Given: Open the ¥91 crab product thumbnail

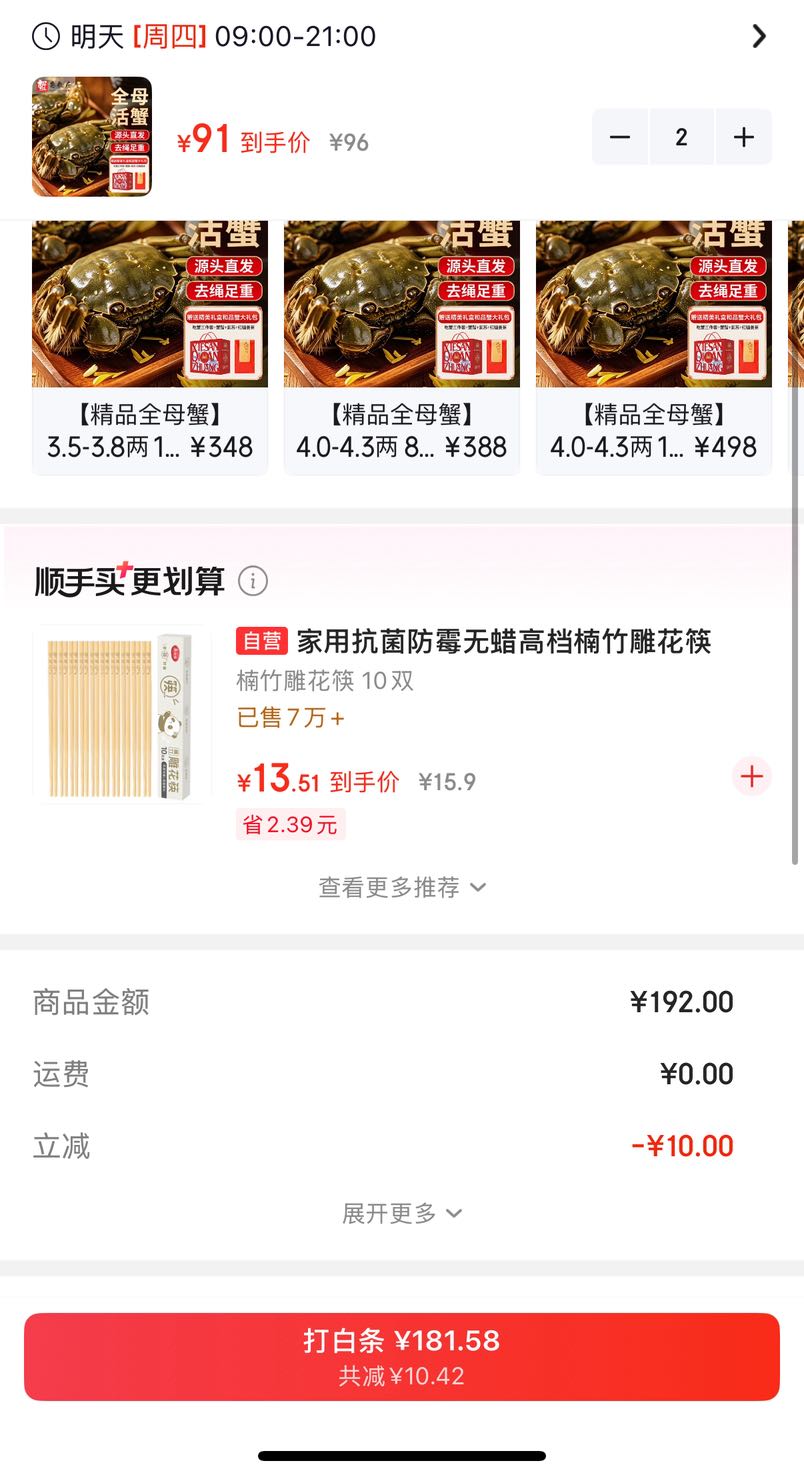Looking at the screenshot, I should click(x=92, y=136).
